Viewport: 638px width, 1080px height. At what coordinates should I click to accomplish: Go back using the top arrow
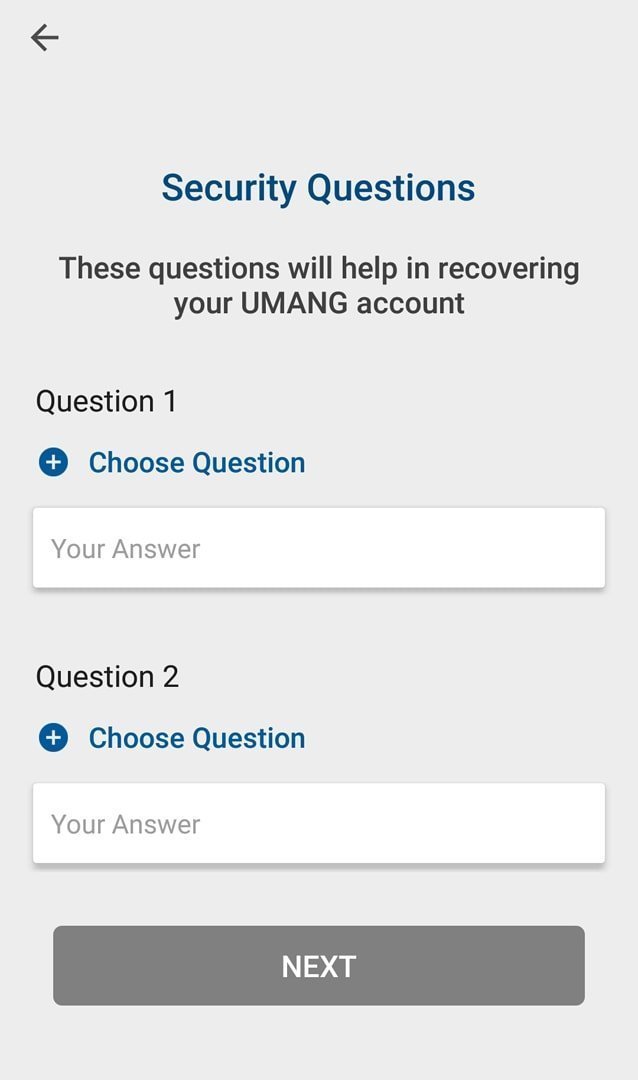pyautogui.click(x=45, y=38)
